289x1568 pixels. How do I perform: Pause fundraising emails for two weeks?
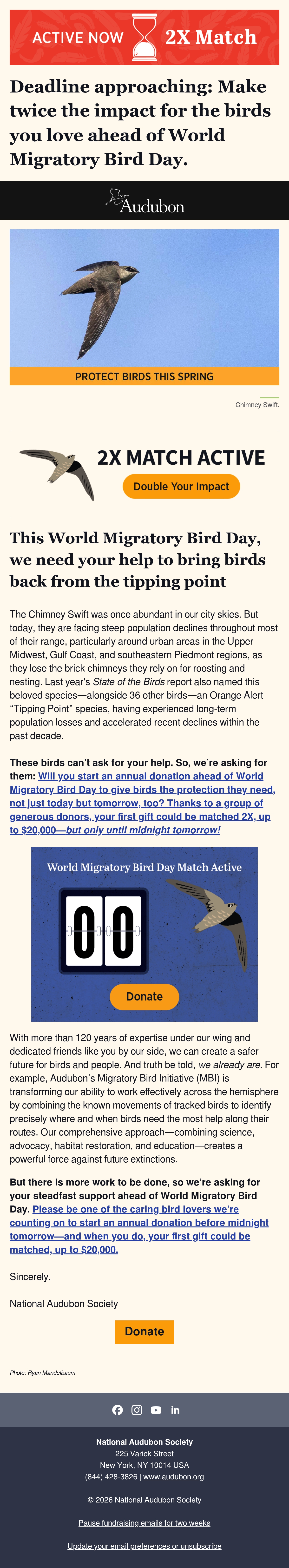click(144, 1523)
